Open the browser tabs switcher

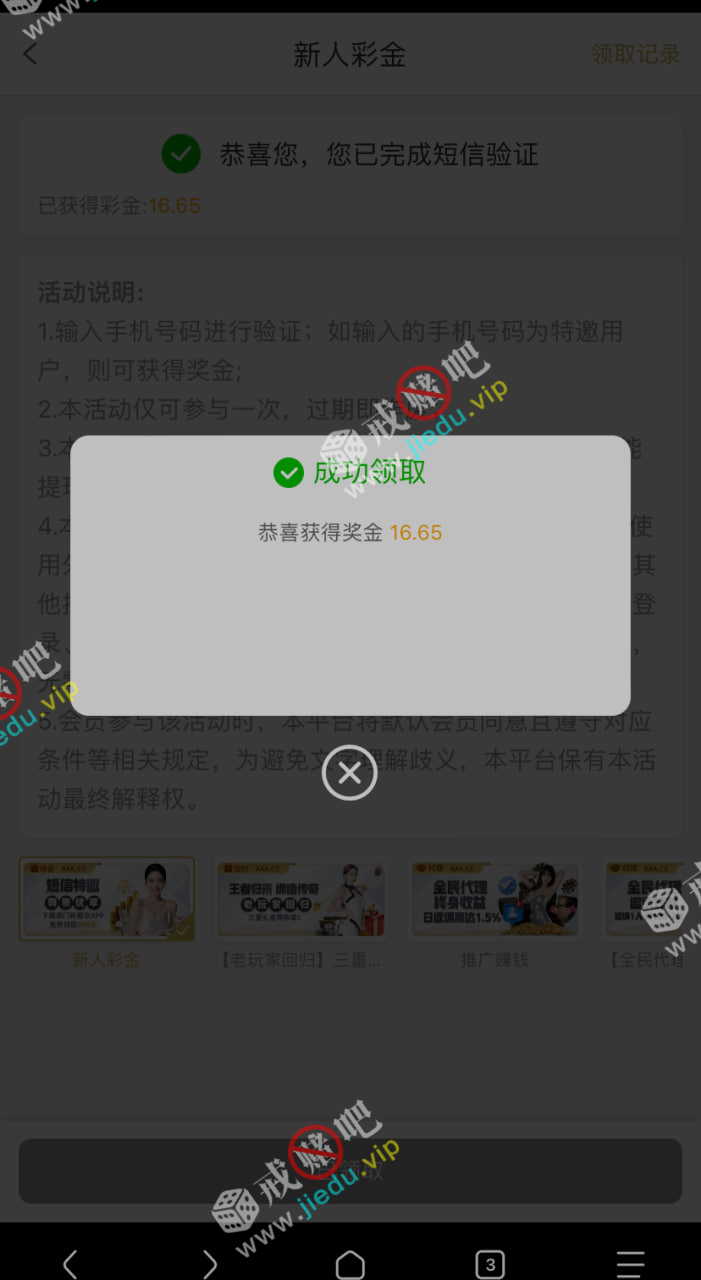click(489, 1264)
